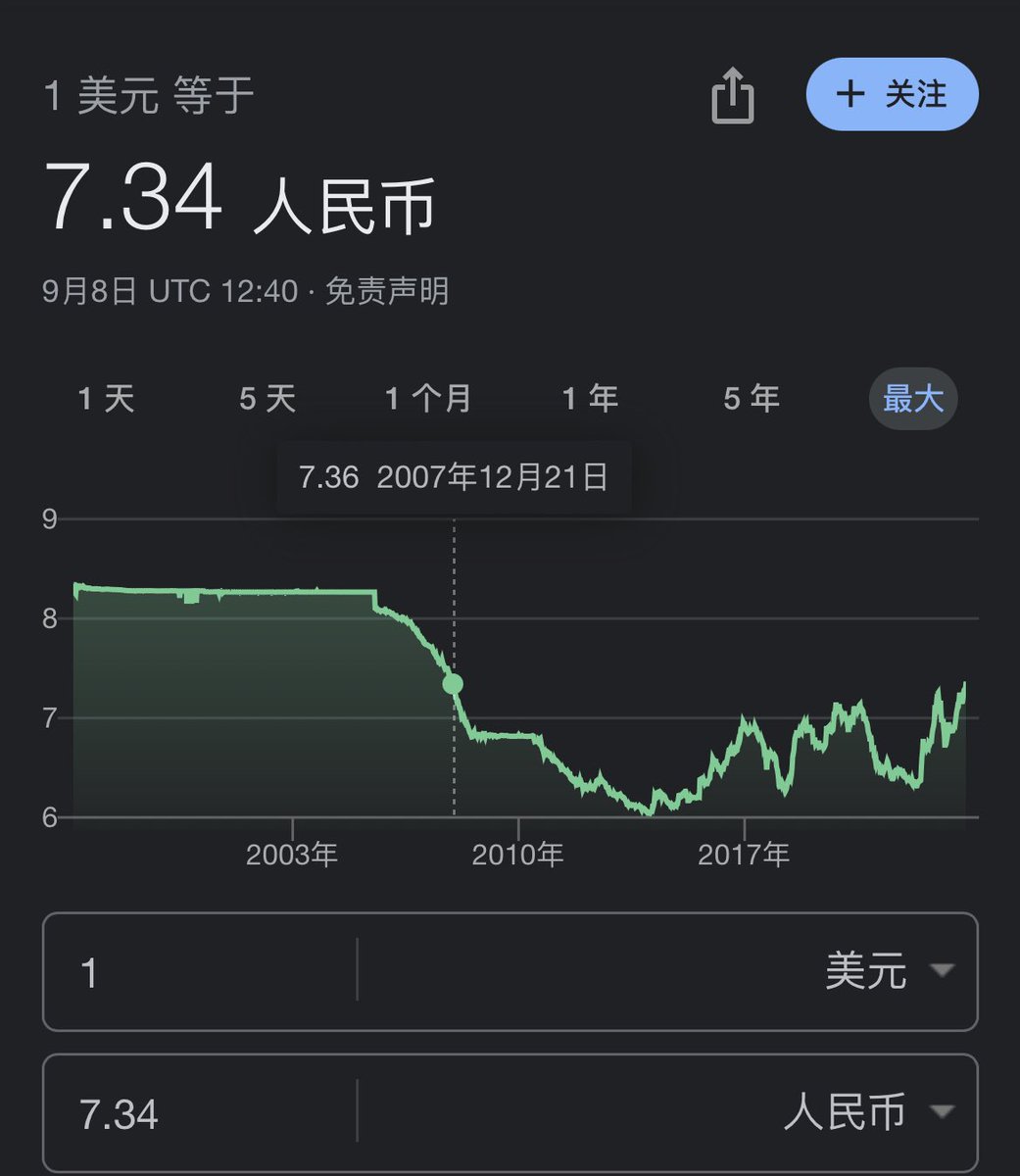1020x1176 pixels.
Task: Switch to the 1 年 range
Action: pos(590,399)
